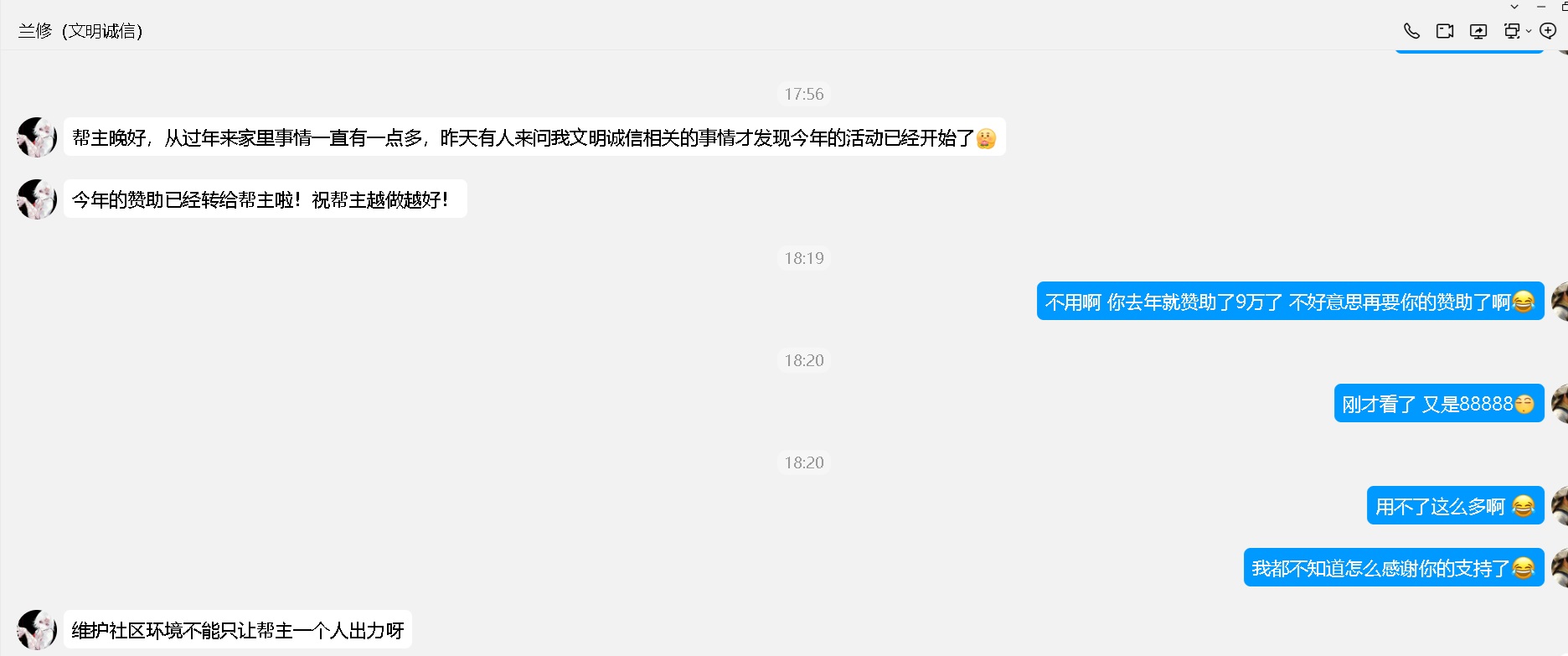Minimize the chat window
Screen dimensions: 1568x656
1540,6
